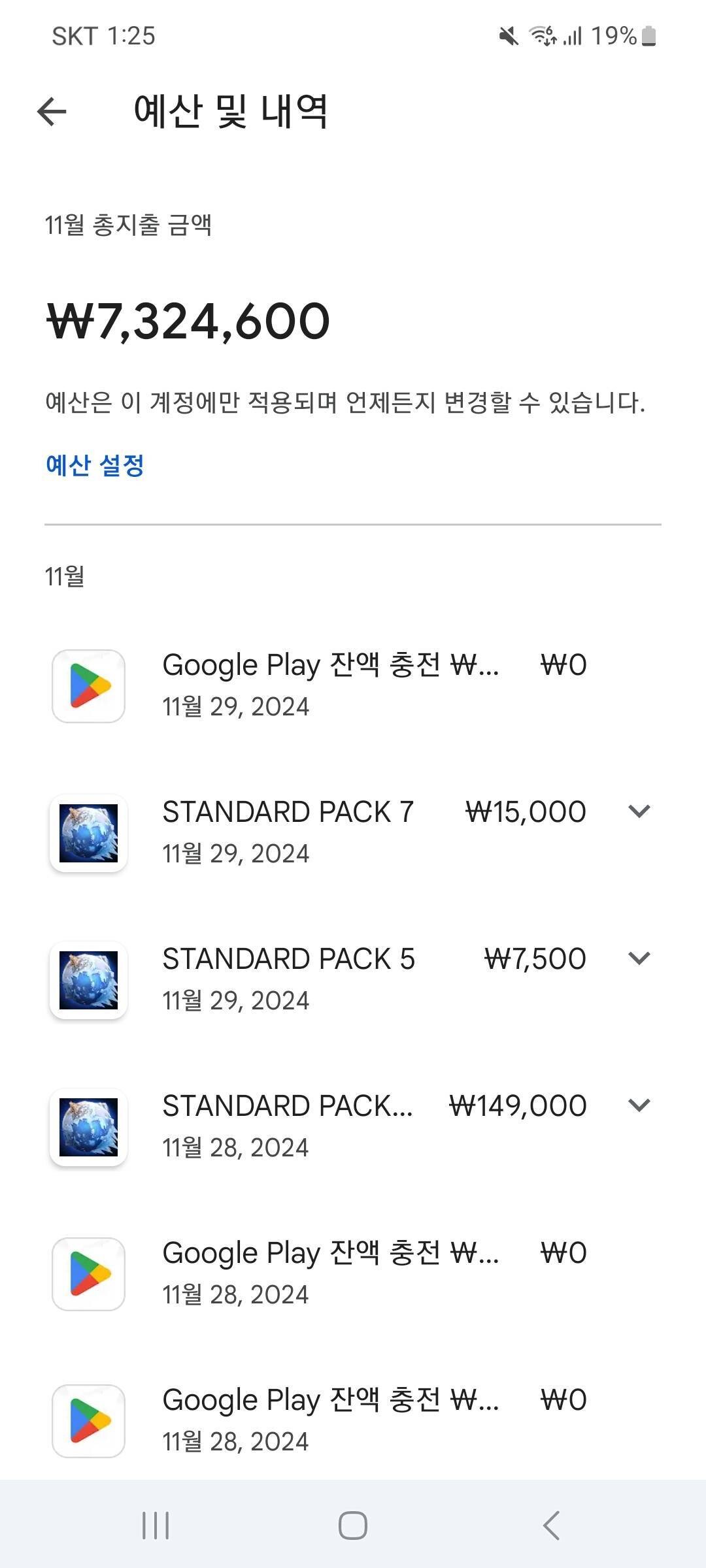The image size is (706, 1568).
Task: Tap the Google Play icon beside the first 잔액 충전 entry
Action: coord(87,684)
